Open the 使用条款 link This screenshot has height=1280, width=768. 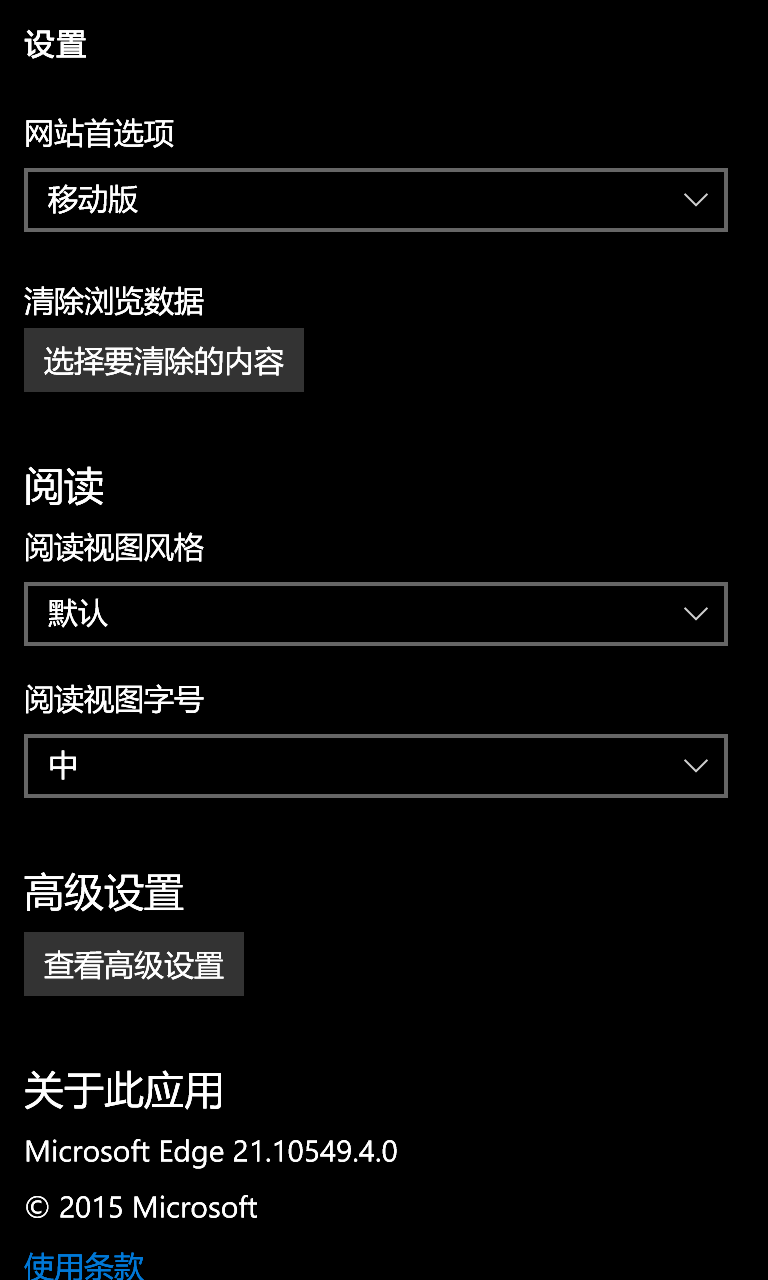(85, 1264)
